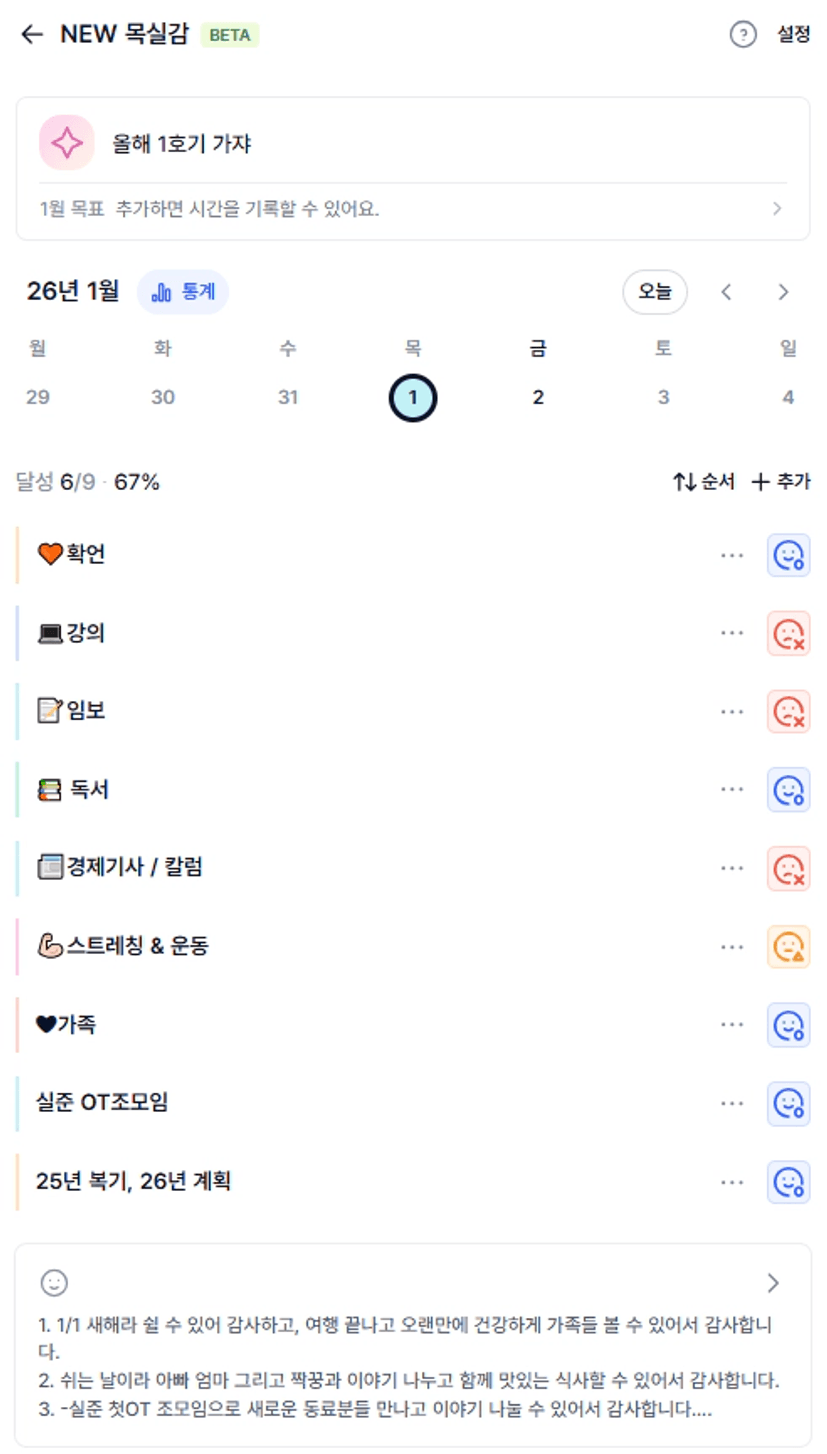Tap 추가 to add a habit

[x=781, y=482]
